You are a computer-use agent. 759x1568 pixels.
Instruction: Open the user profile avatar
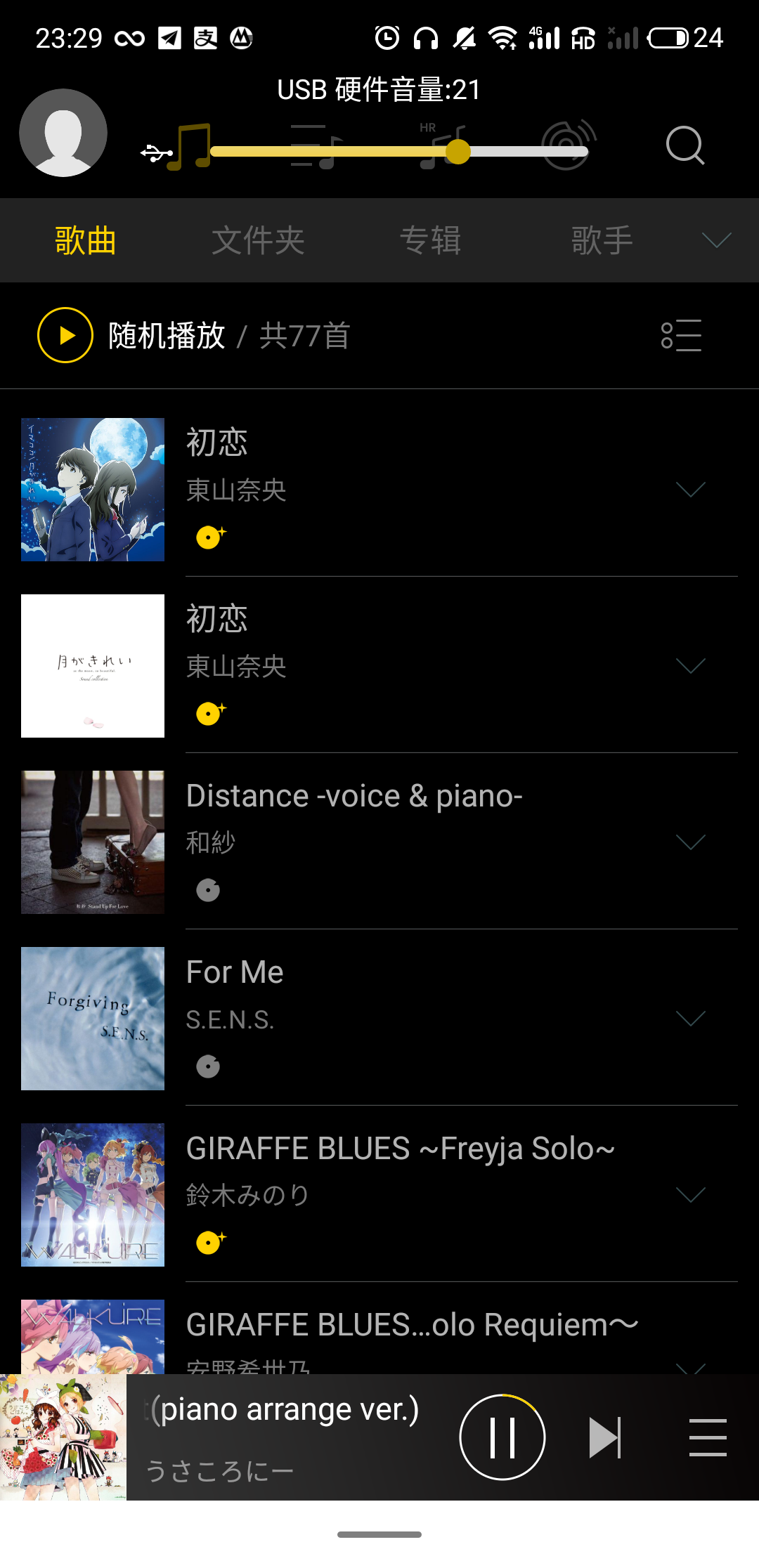(63, 133)
